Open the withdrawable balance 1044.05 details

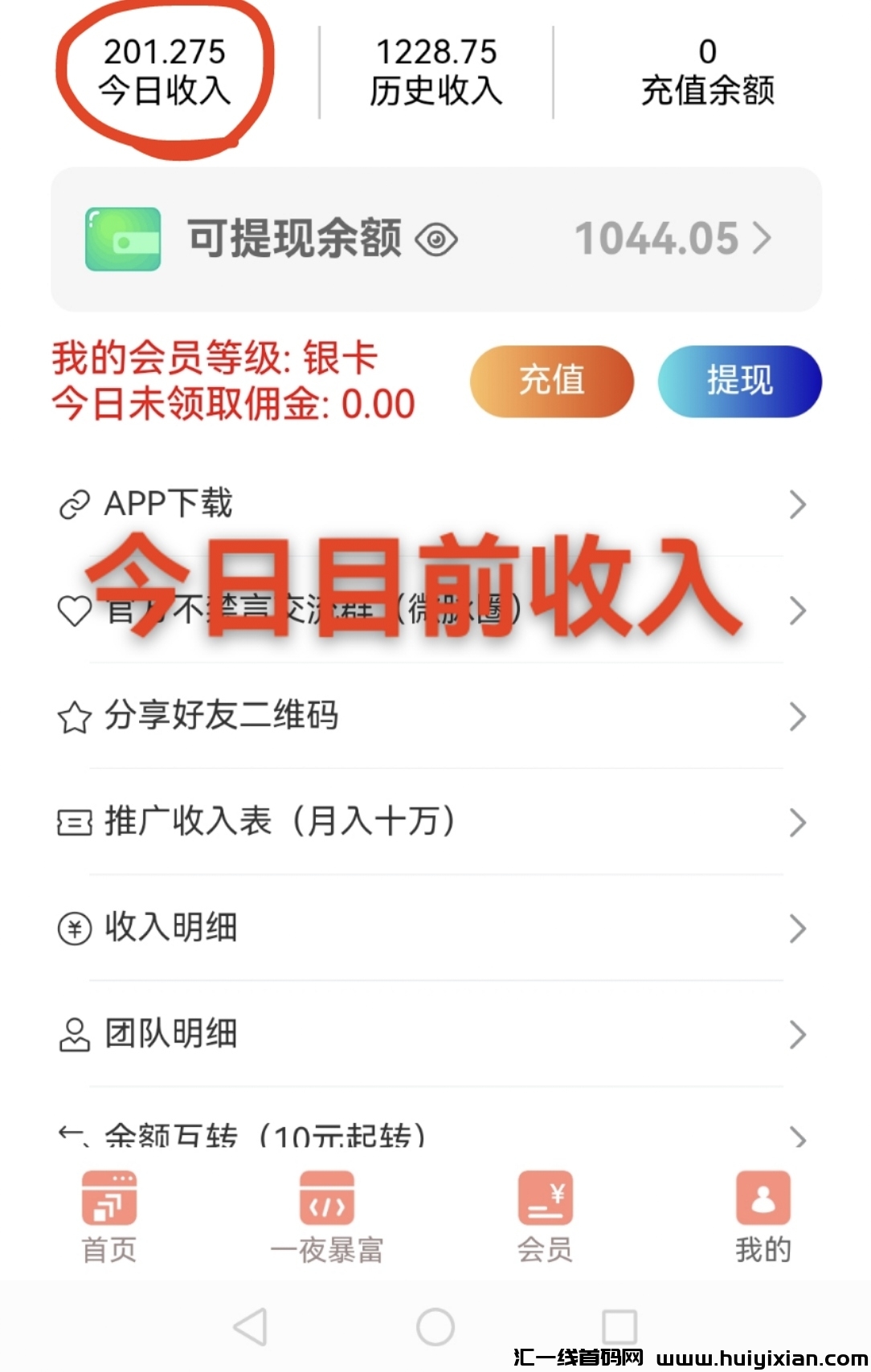672,239
